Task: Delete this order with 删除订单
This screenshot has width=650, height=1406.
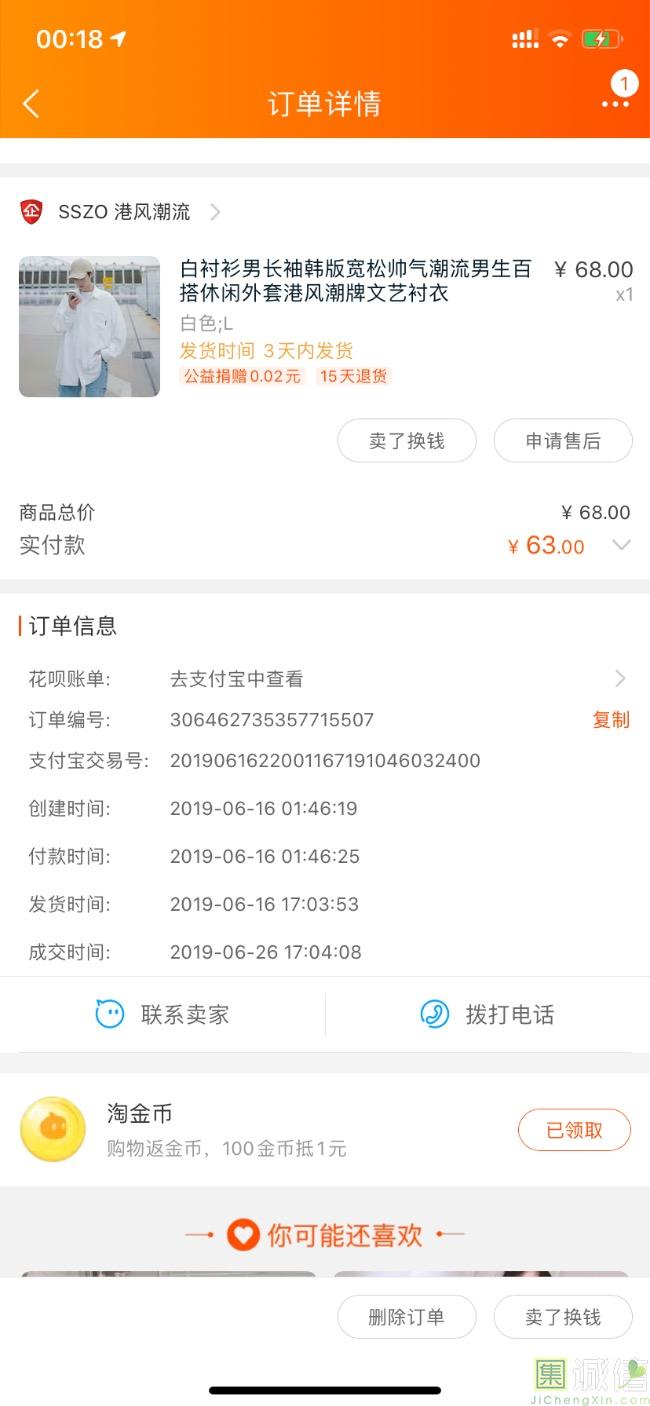Action: pyautogui.click(x=407, y=1317)
